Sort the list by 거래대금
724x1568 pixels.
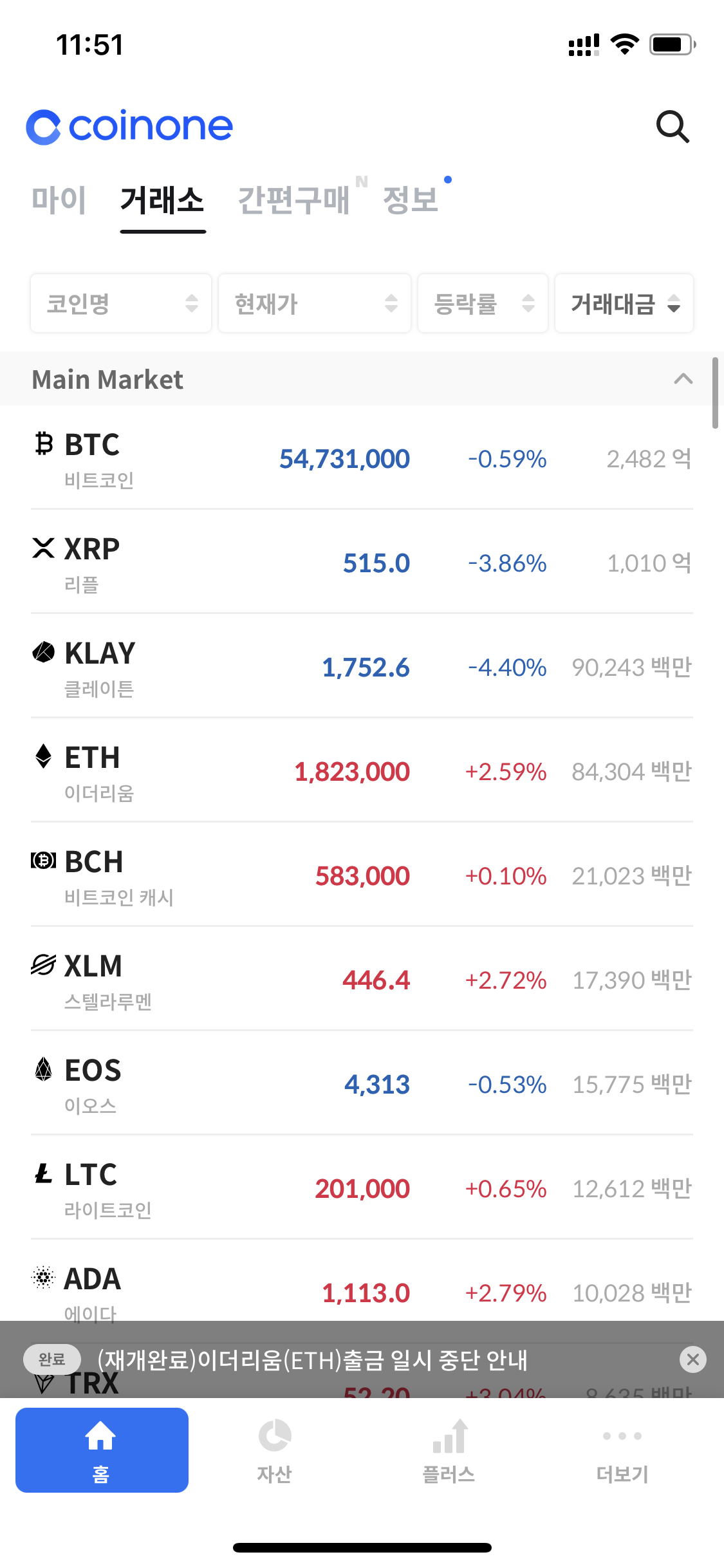point(624,303)
